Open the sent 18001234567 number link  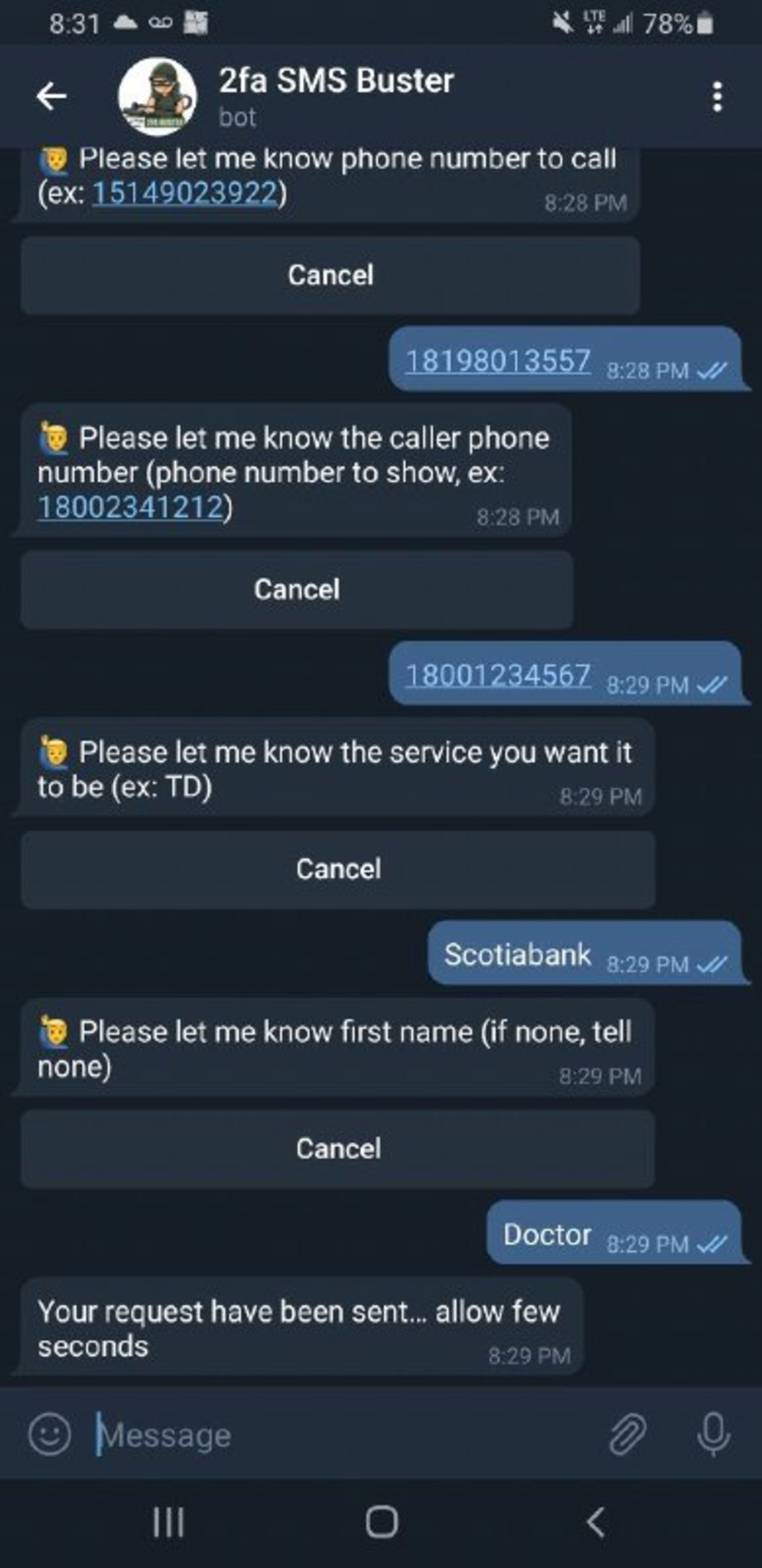click(497, 675)
